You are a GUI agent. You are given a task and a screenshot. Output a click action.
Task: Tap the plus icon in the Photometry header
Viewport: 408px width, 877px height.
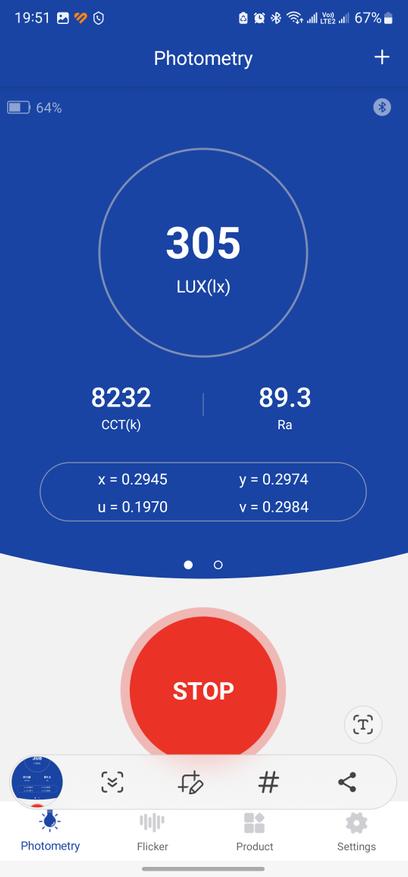pyautogui.click(x=382, y=57)
